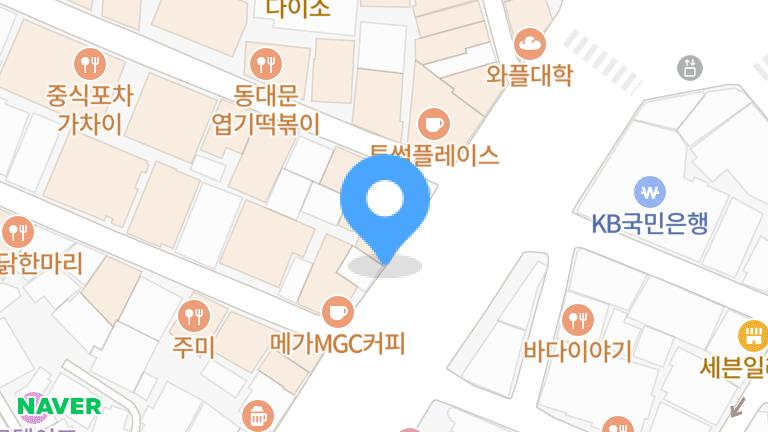The image size is (768, 432).
Task: Tap the blue location pin marker
Action: [x=385, y=202]
